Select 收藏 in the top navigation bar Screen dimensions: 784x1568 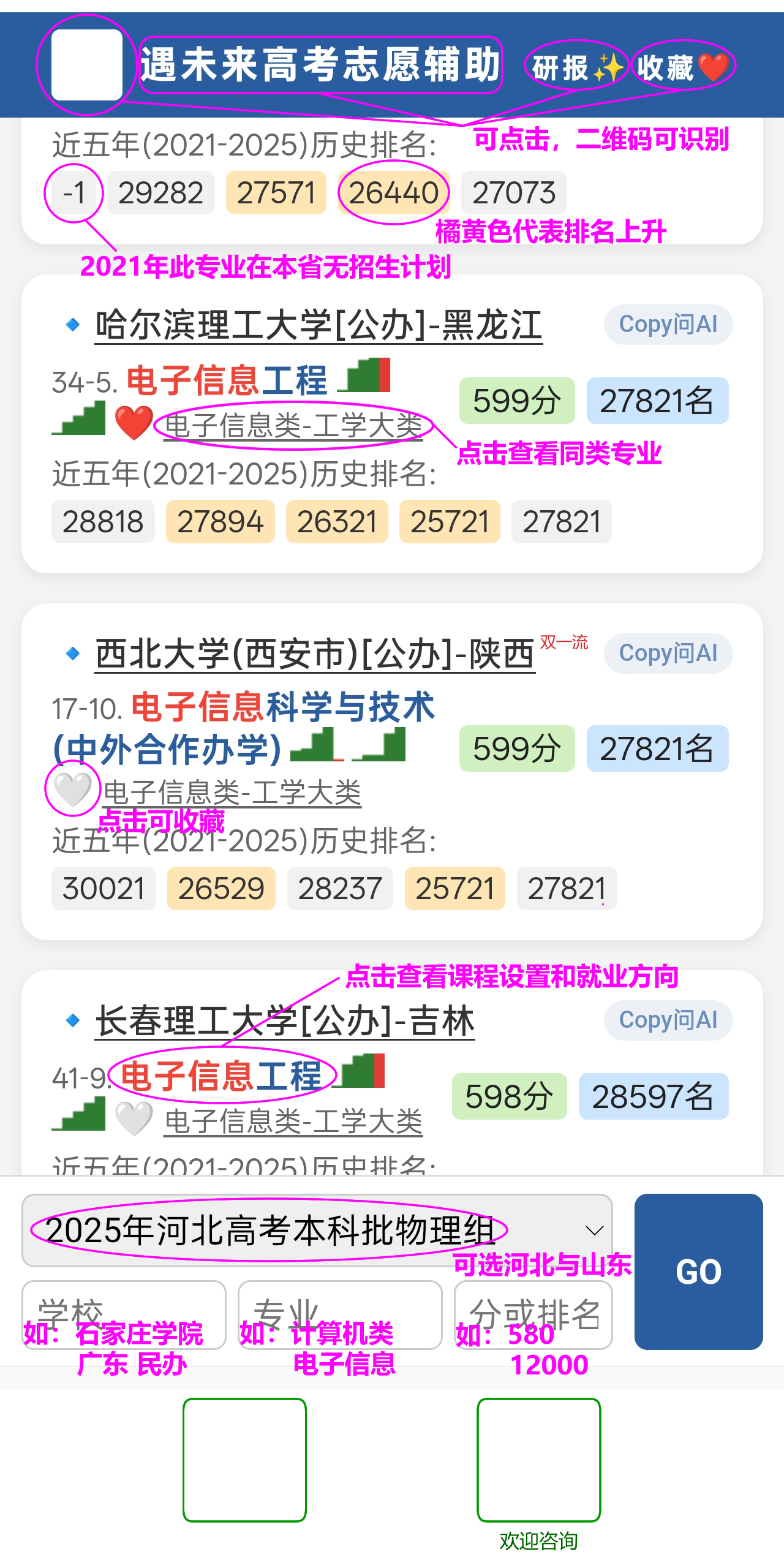[x=680, y=66]
